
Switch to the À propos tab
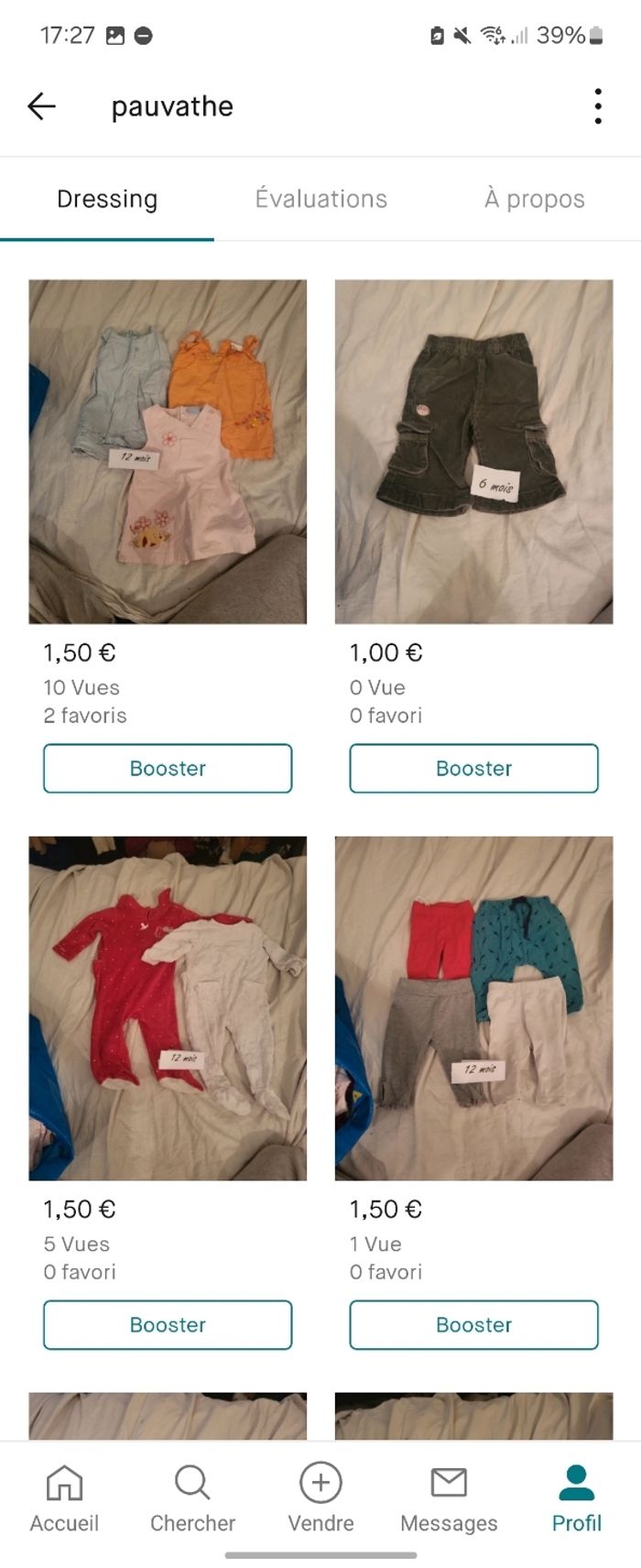click(534, 199)
